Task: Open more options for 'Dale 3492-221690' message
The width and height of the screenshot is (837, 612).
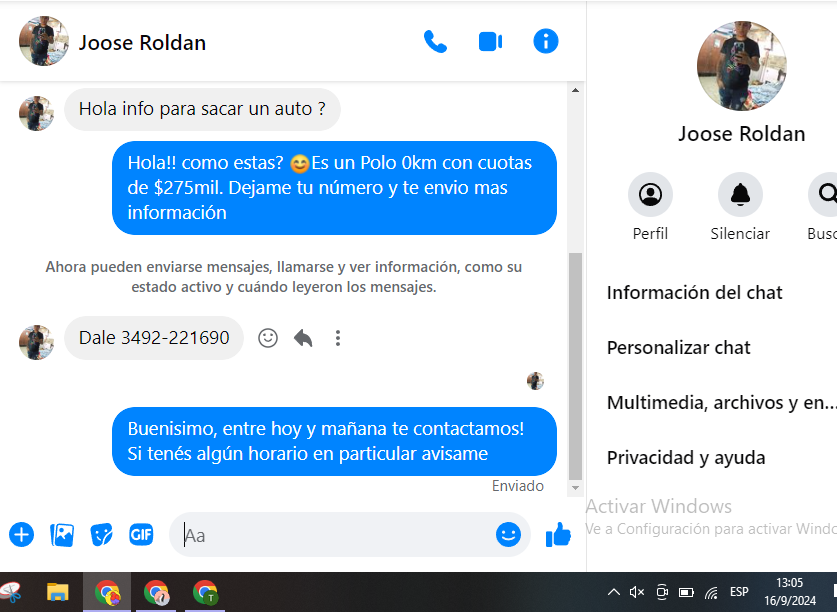Action: (x=338, y=338)
